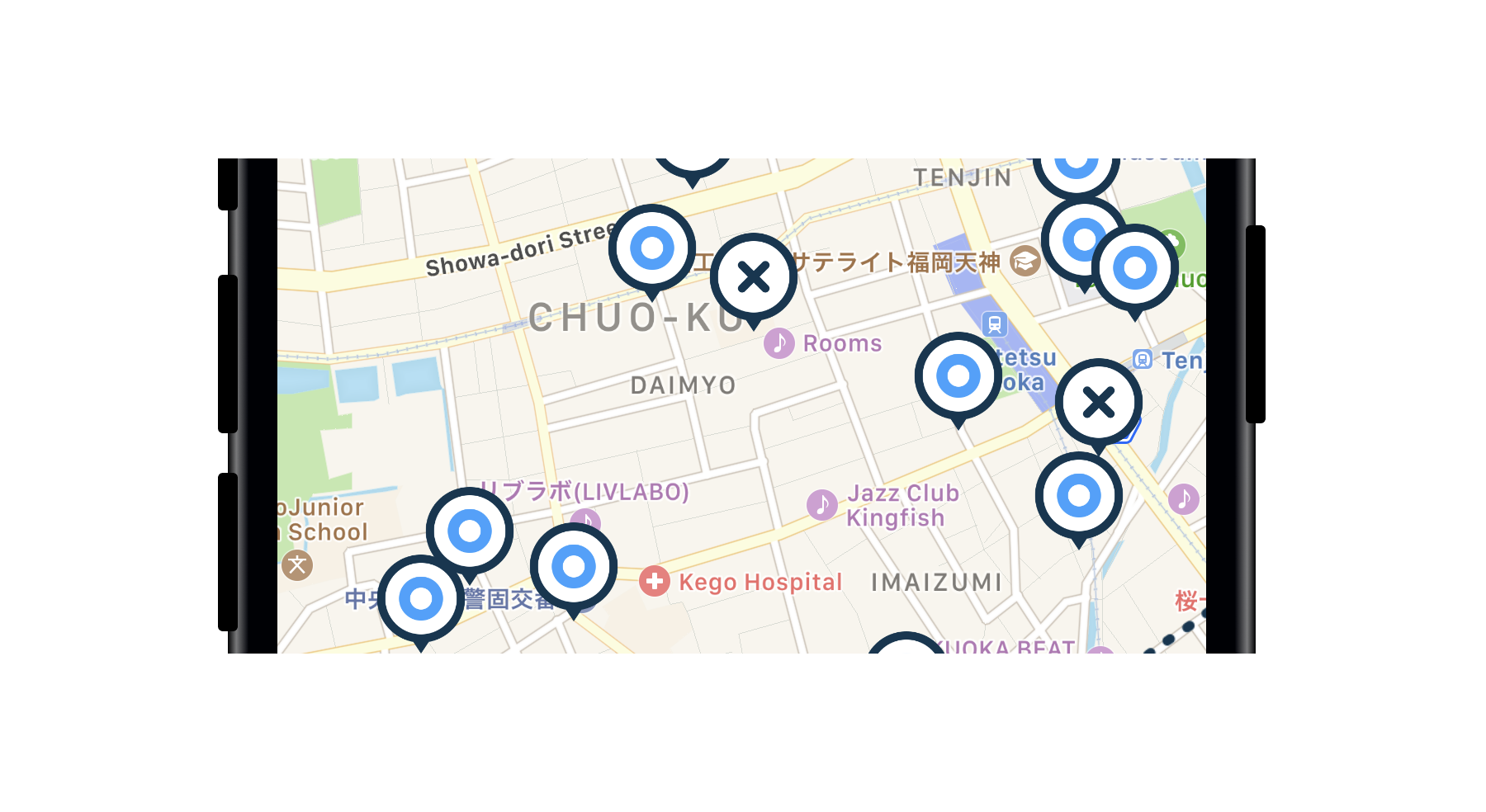Select the Jazz Club Kingfish place marker
Screen dimensions: 1486x812
pyautogui.click(x=822, y=504)
